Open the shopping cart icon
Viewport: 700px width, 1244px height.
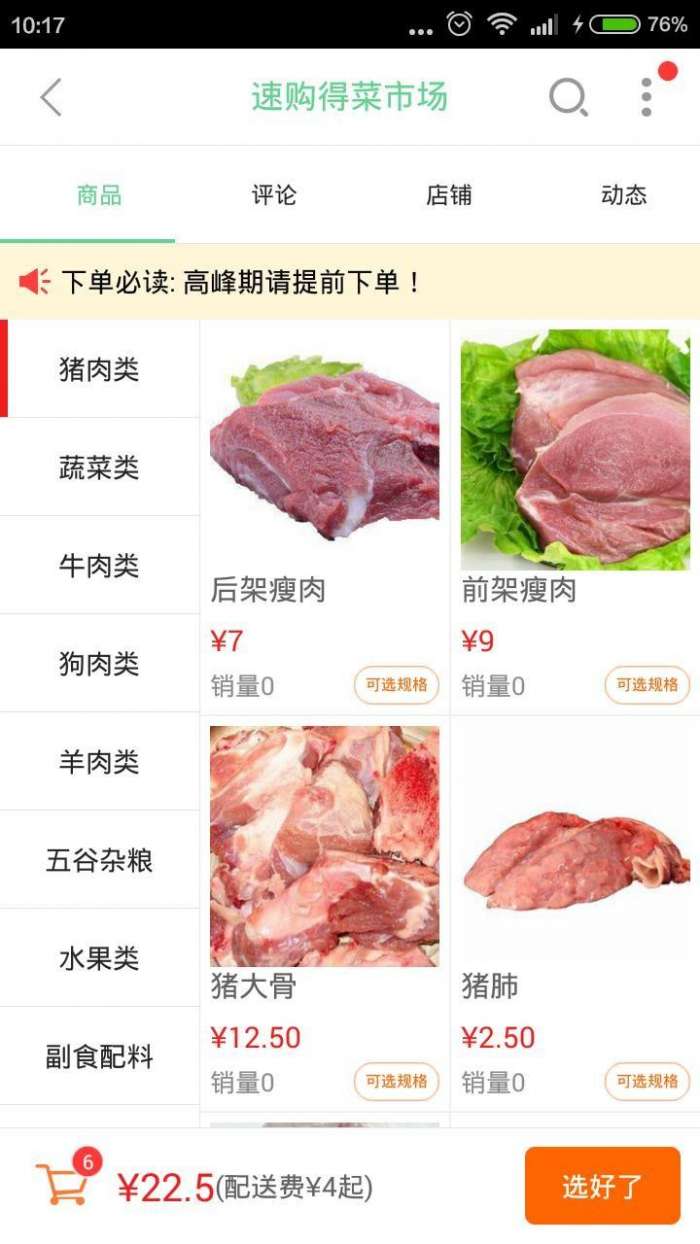(x=62, y=1184)
